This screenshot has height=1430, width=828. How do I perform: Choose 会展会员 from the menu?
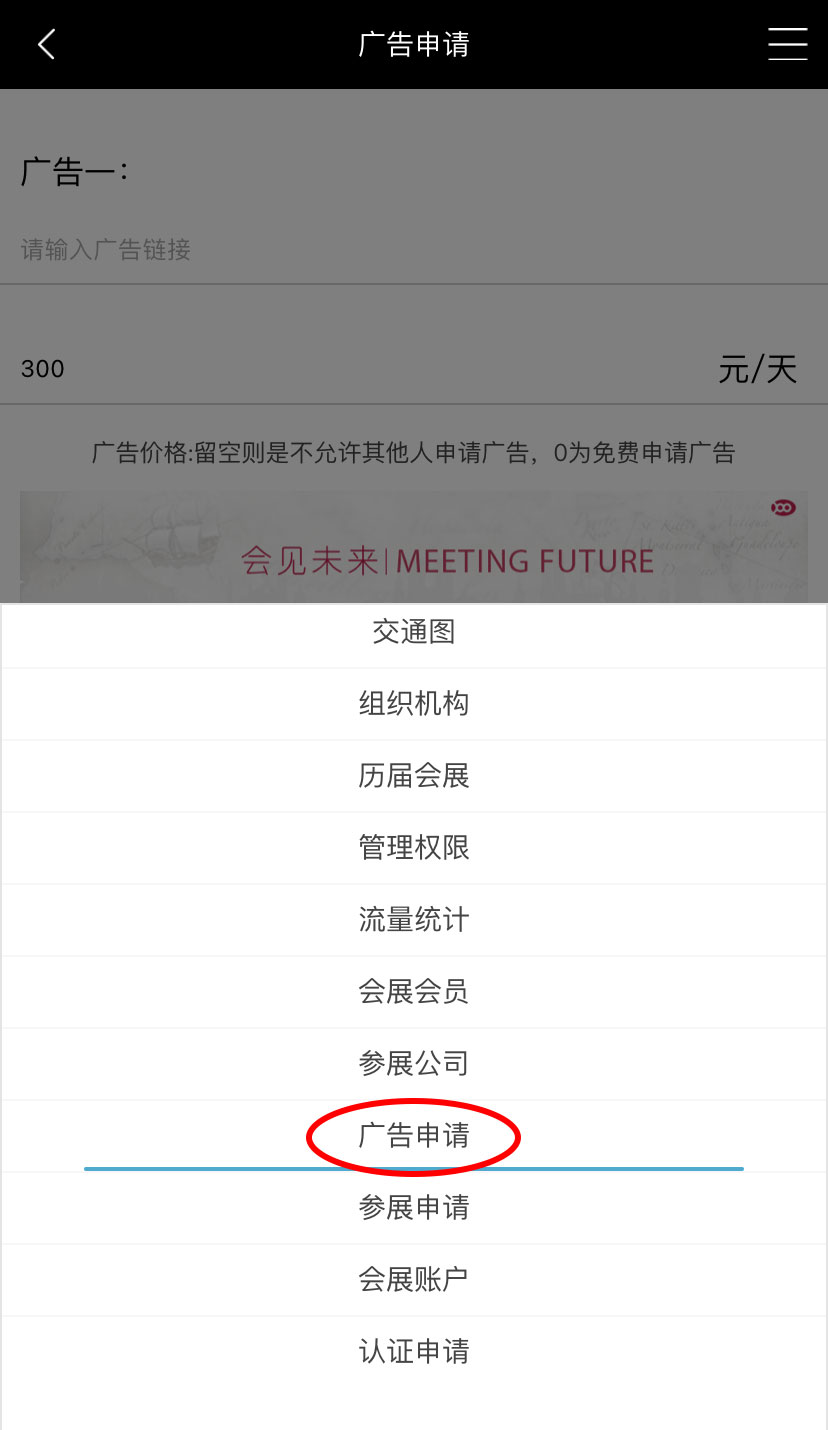413,992
